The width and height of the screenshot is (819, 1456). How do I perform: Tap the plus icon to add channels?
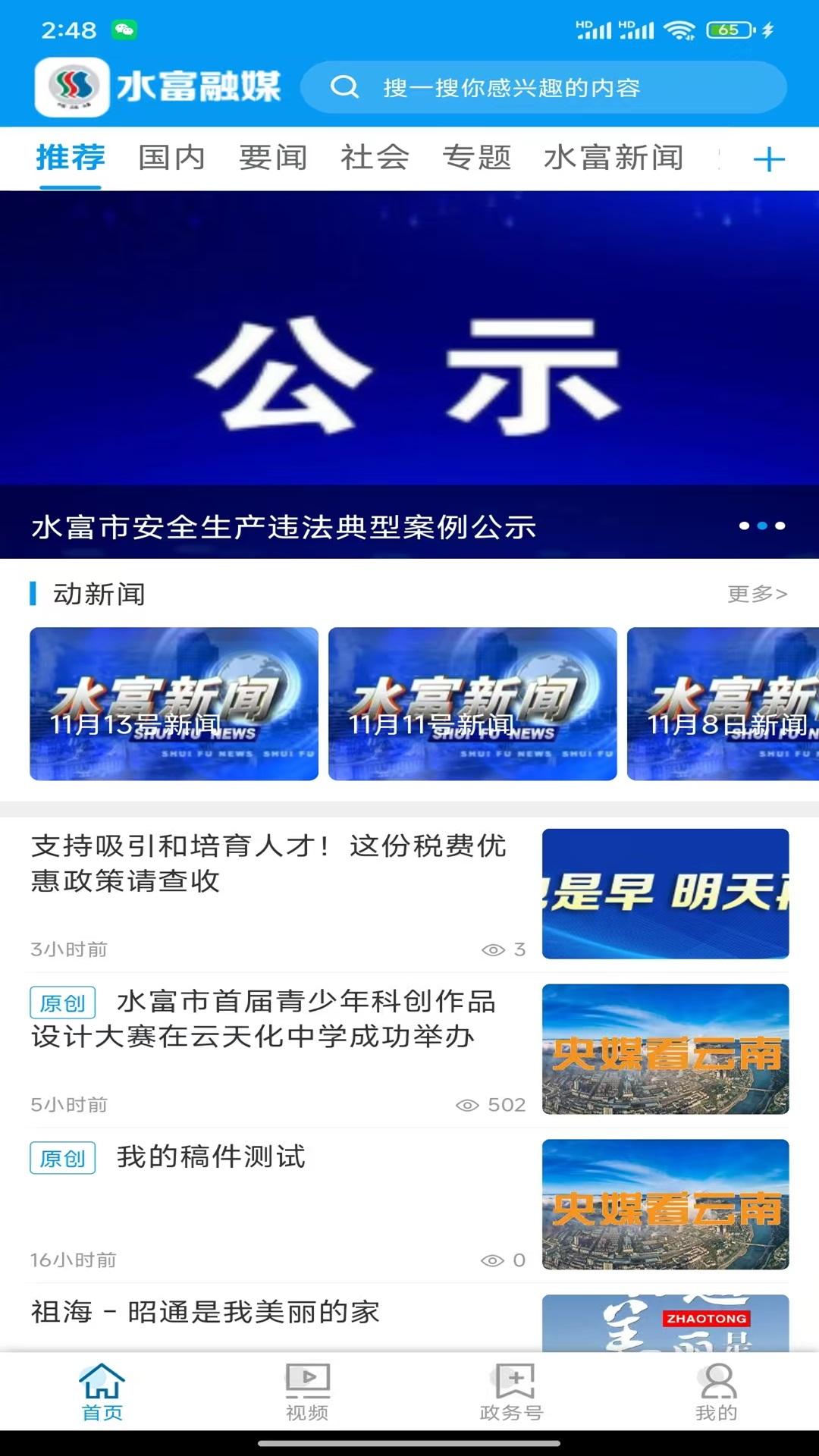pyautogui.click(x=770, y=158)
